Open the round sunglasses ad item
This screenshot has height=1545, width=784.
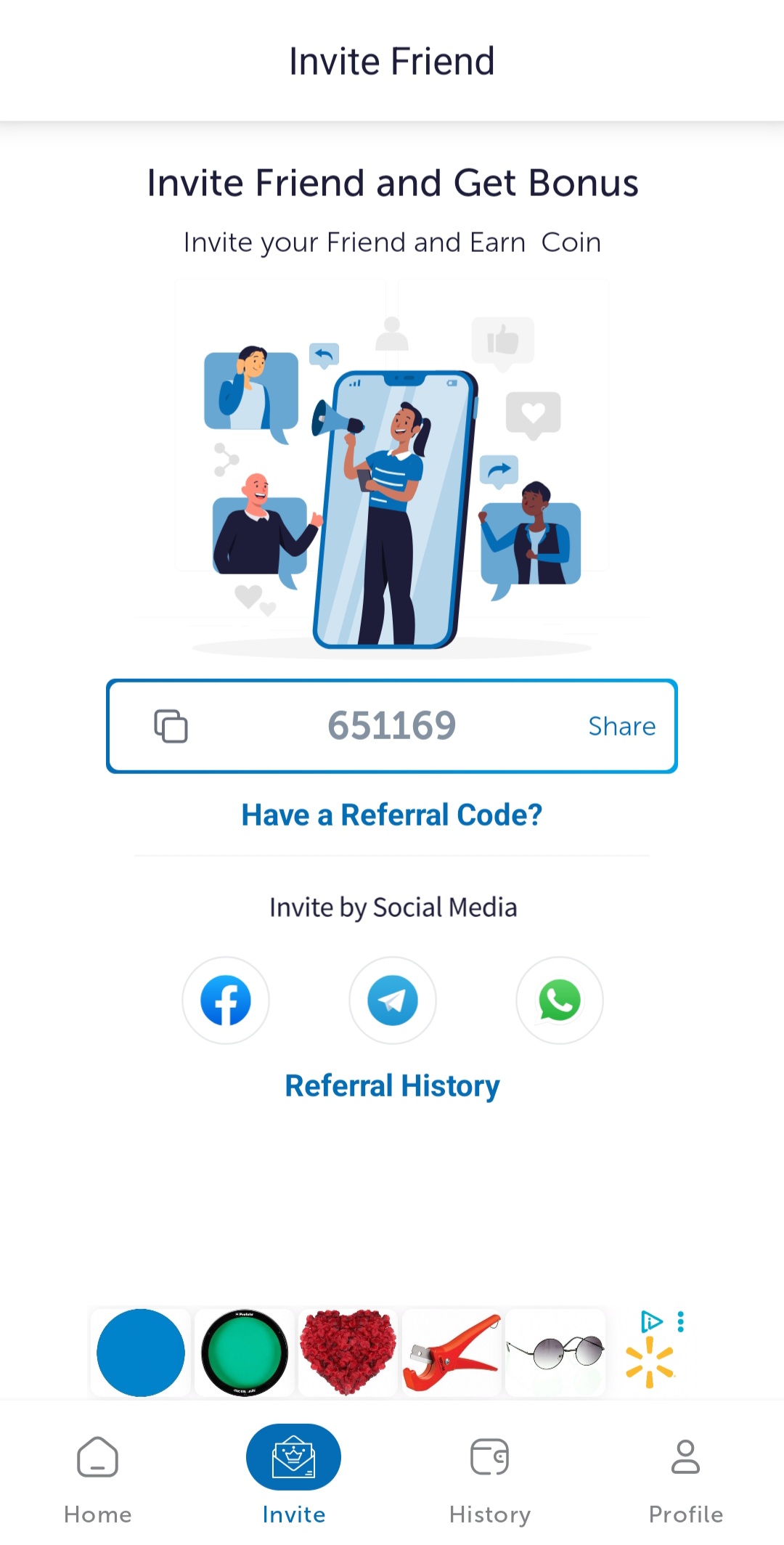(x=555, y=1353)
